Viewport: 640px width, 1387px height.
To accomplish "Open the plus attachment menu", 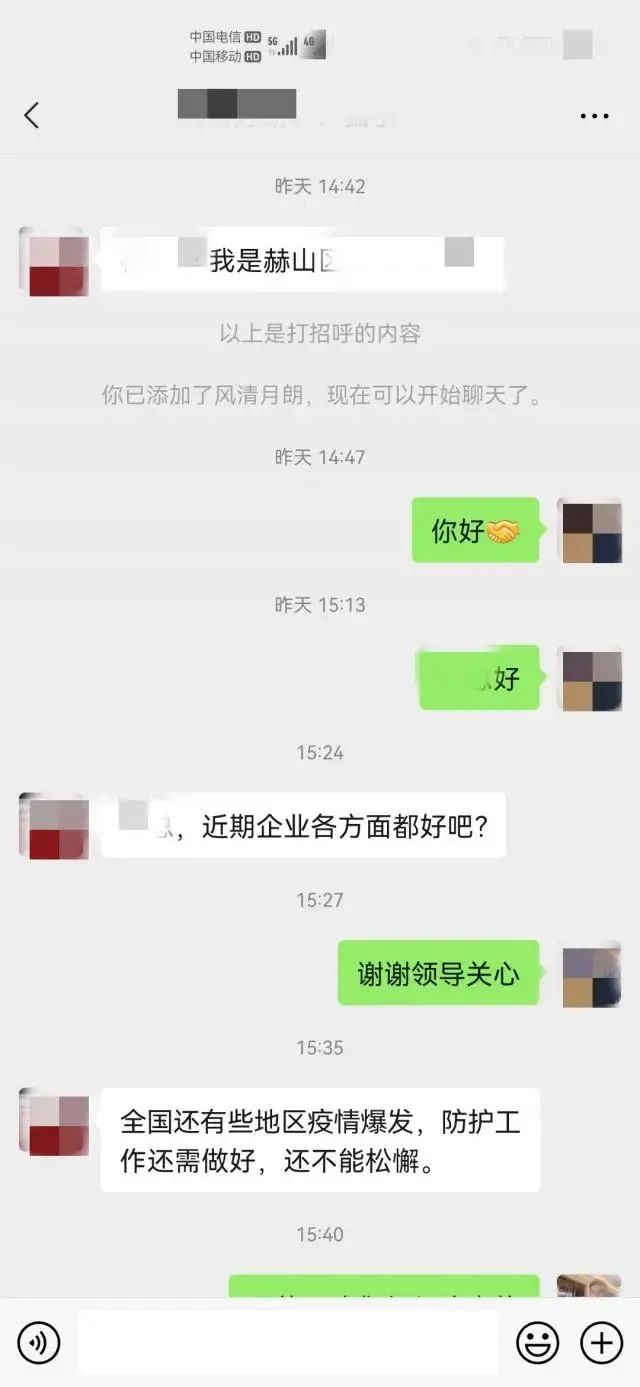I will tap(601, 1342).
